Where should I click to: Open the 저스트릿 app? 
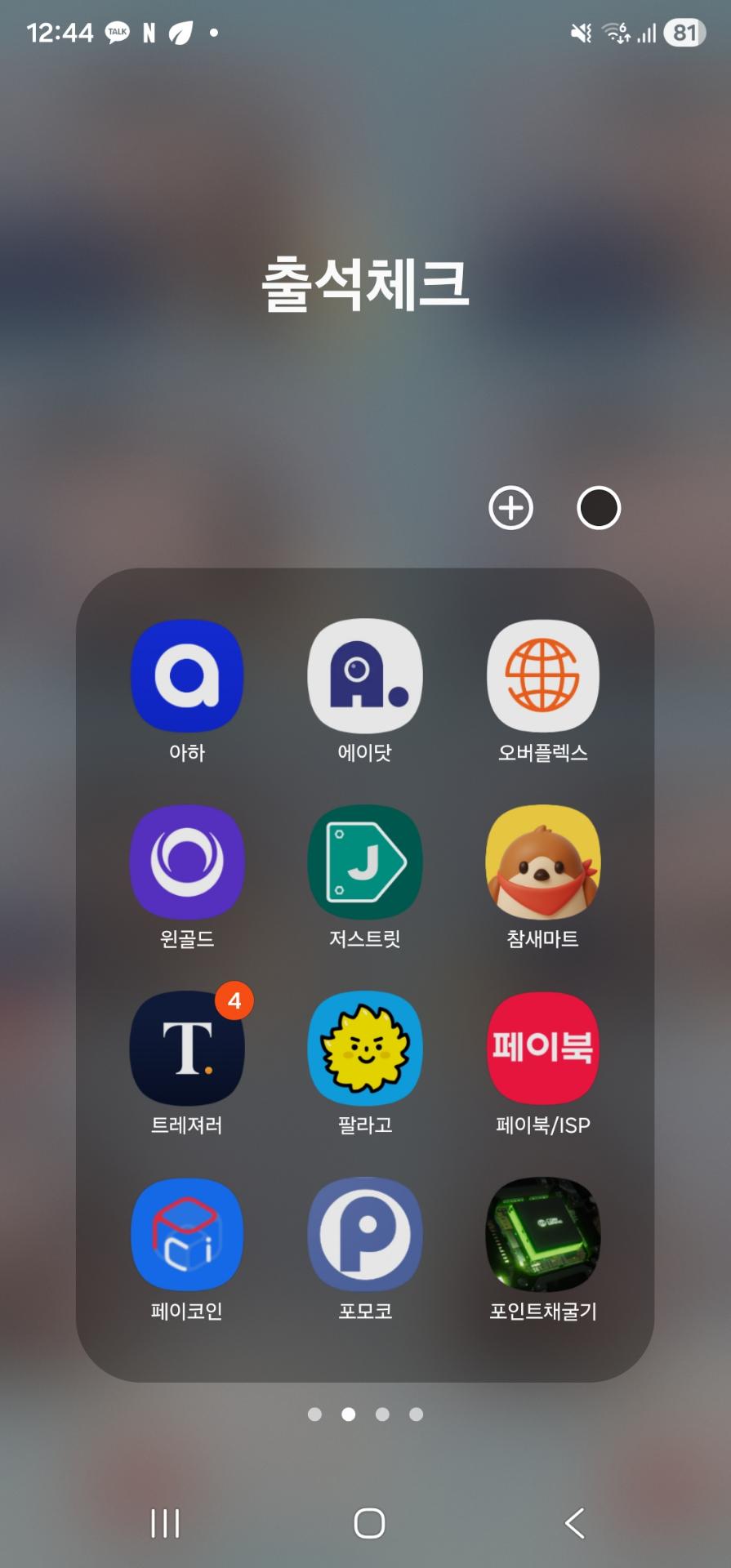(x=365, y=862)
